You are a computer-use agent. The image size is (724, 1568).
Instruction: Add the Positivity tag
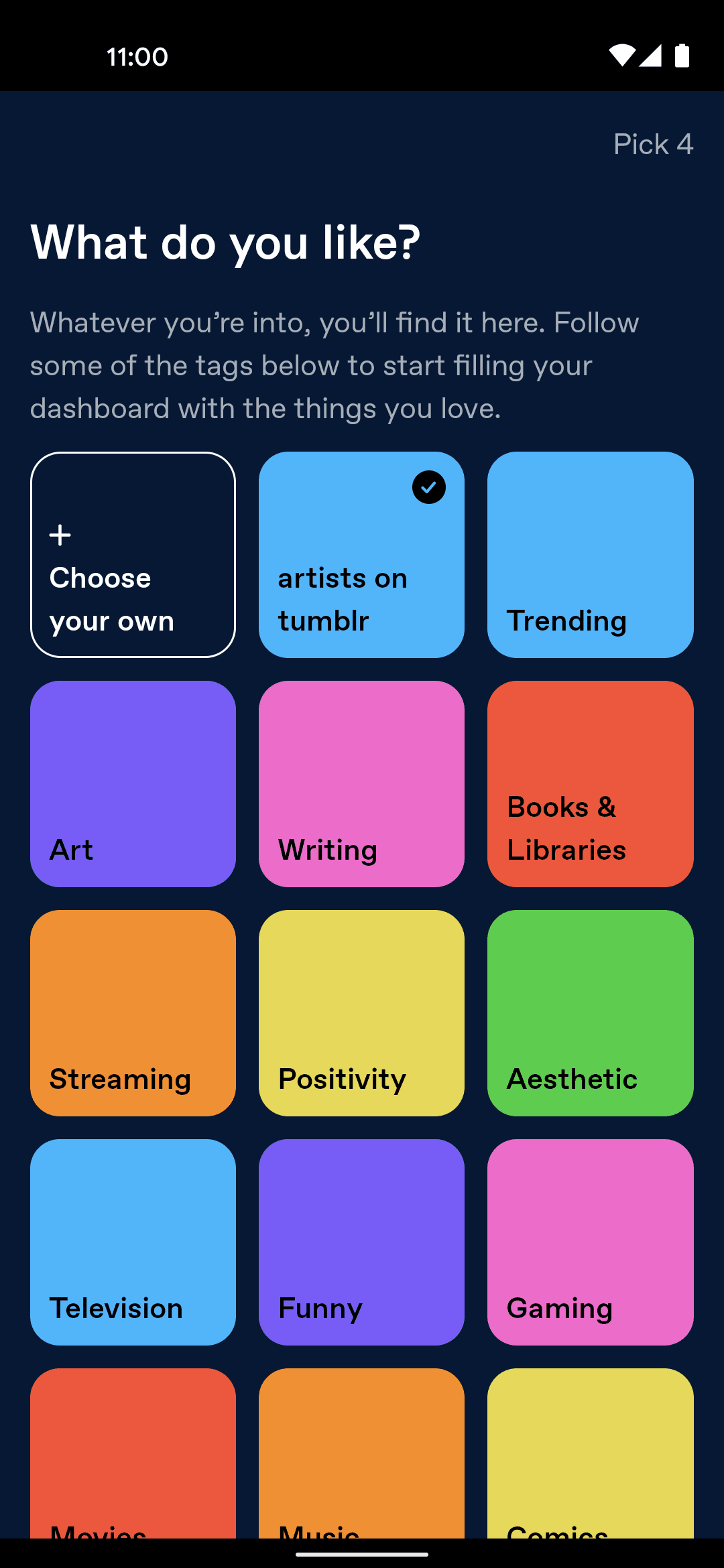click(x=361, y=1013)
